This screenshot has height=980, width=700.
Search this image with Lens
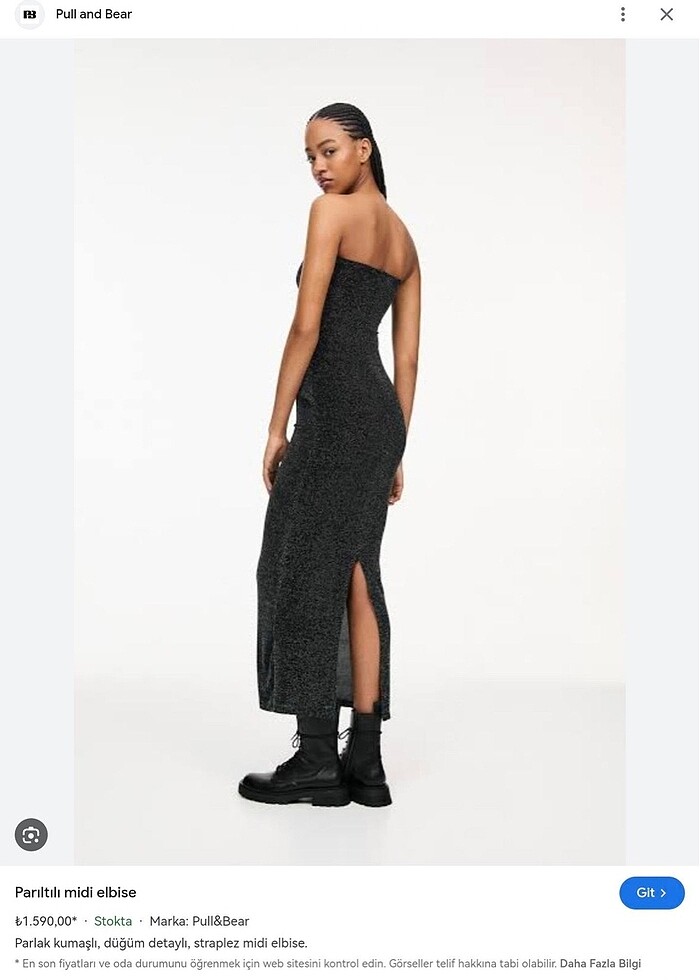31,834
